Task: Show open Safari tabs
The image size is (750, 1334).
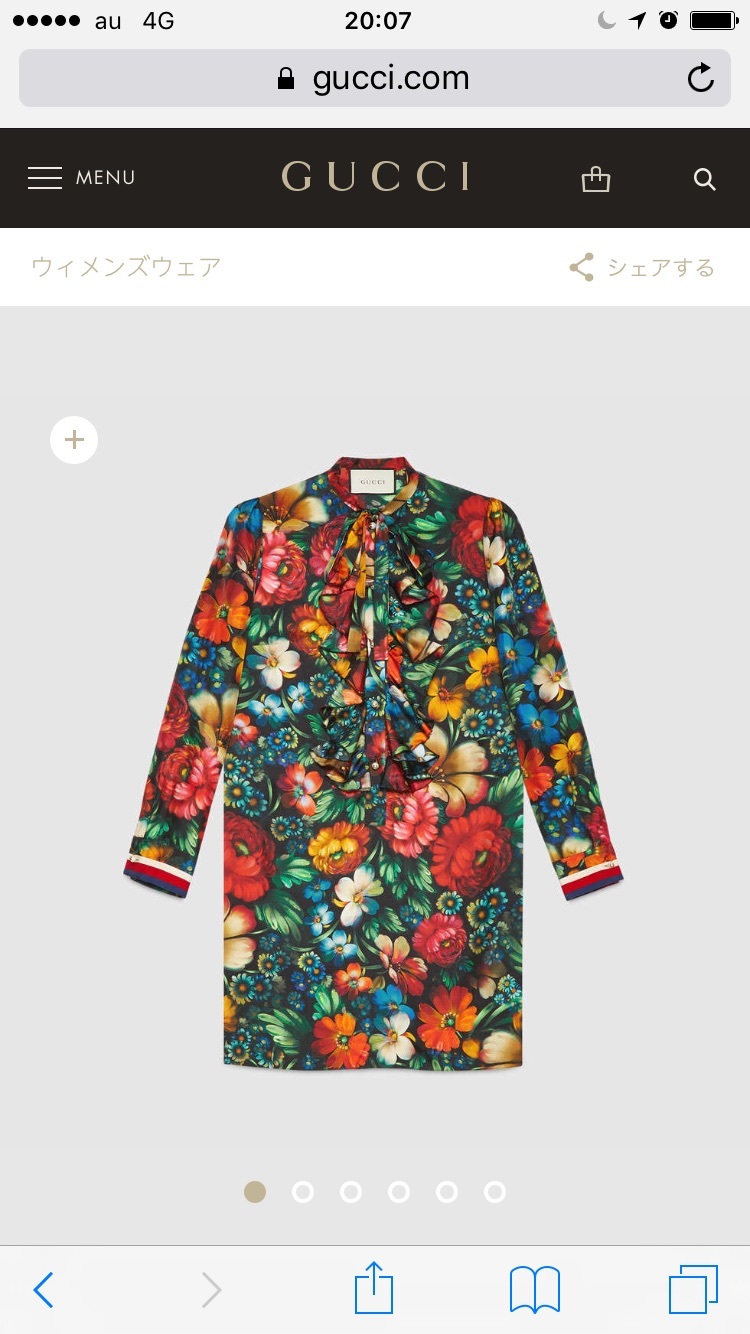Action: tap(693, 1290)
